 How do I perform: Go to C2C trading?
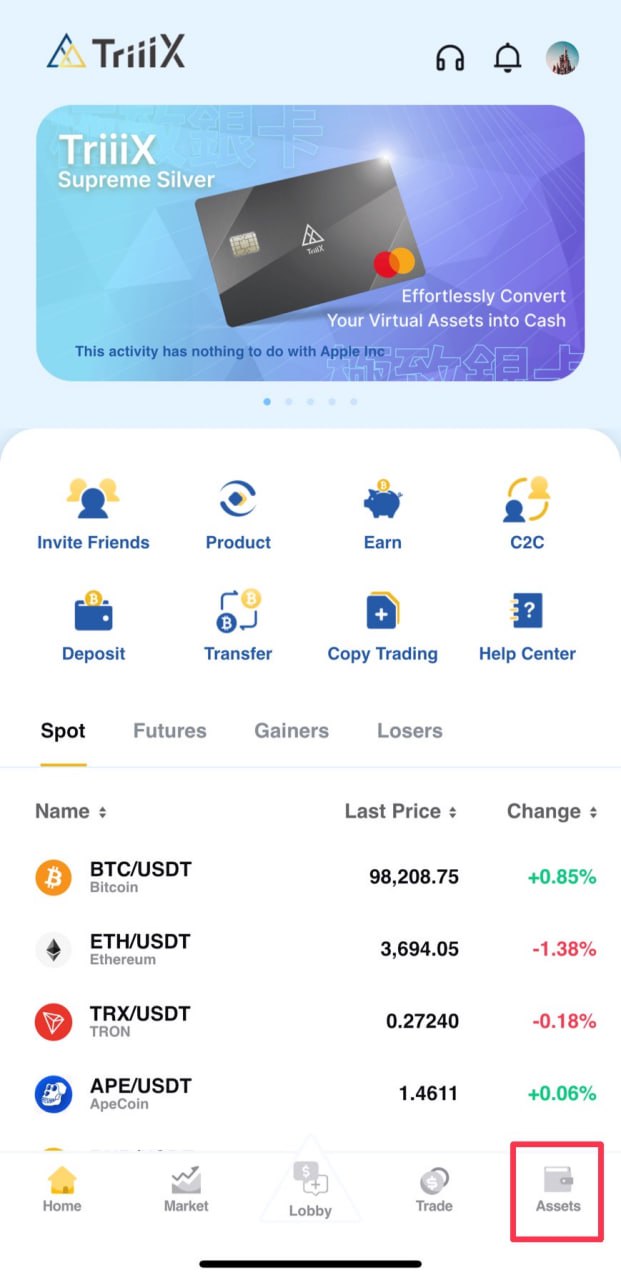pos(527,515)
